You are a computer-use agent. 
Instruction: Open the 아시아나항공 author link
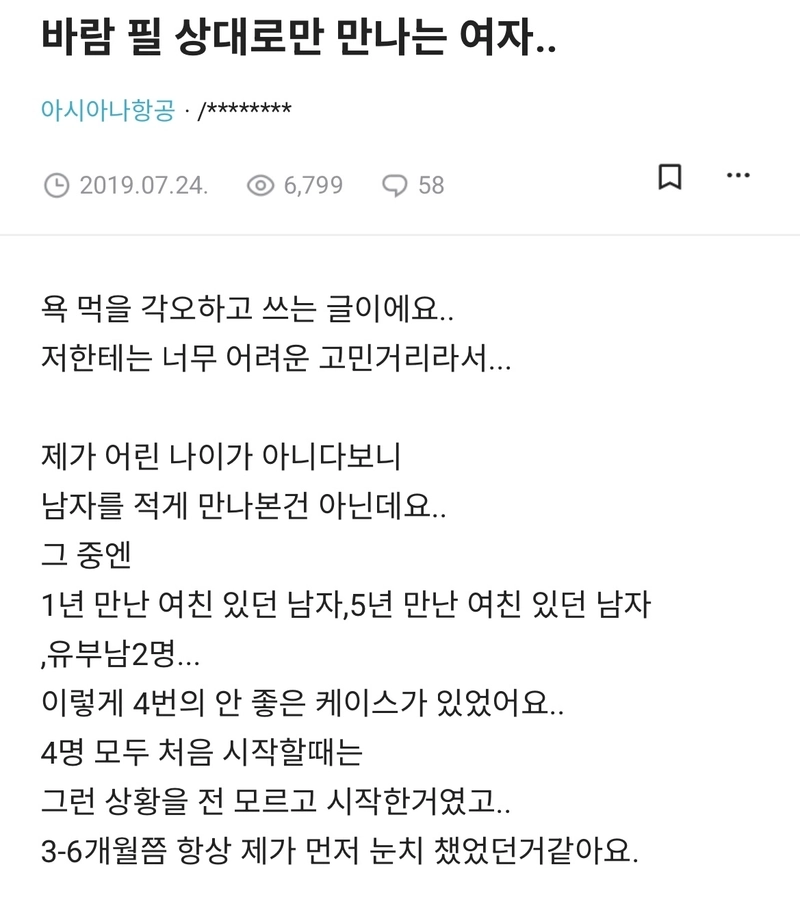click(x=107, y=110)
